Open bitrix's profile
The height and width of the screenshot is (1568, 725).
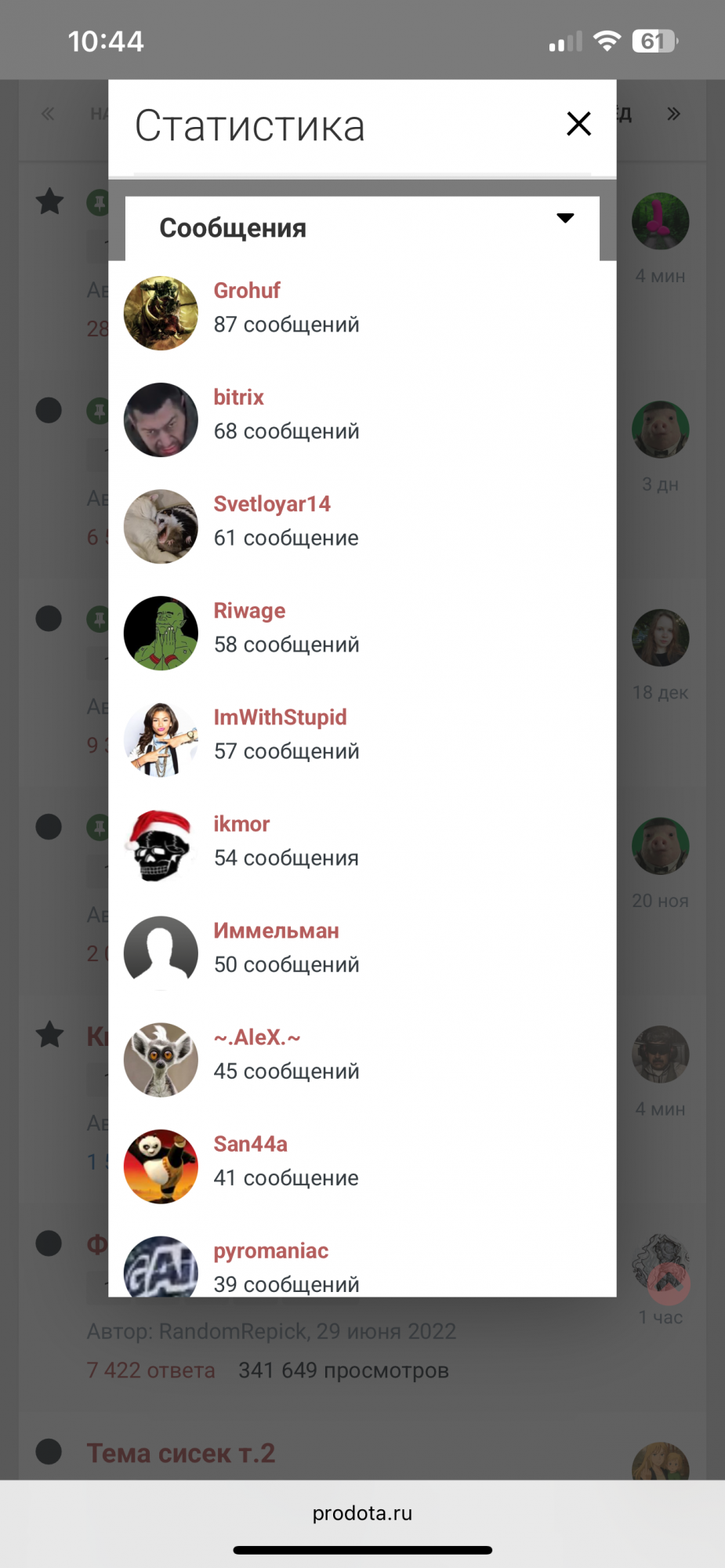[238, 397]
